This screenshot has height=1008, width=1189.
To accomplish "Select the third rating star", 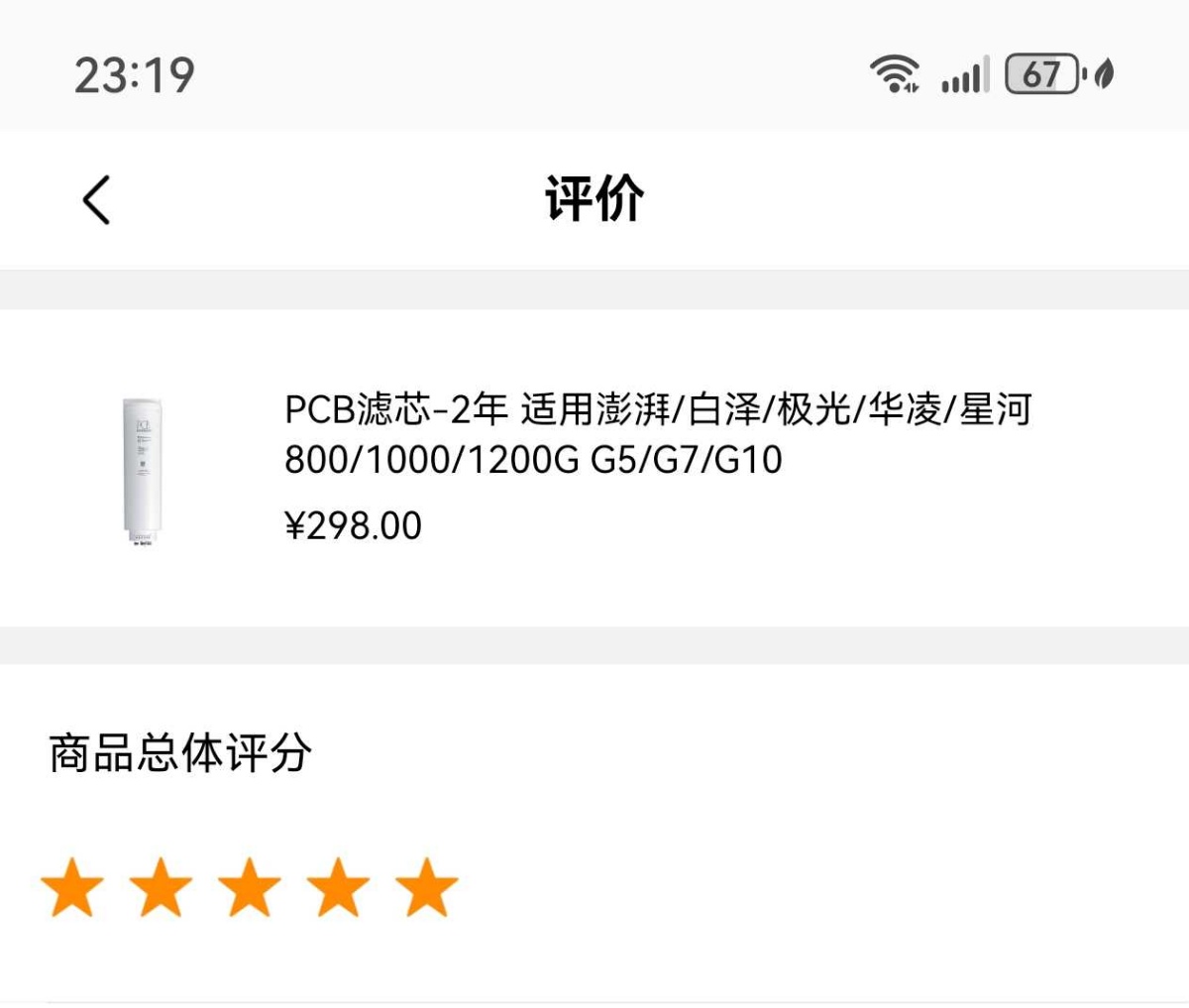I will [250, 887].
